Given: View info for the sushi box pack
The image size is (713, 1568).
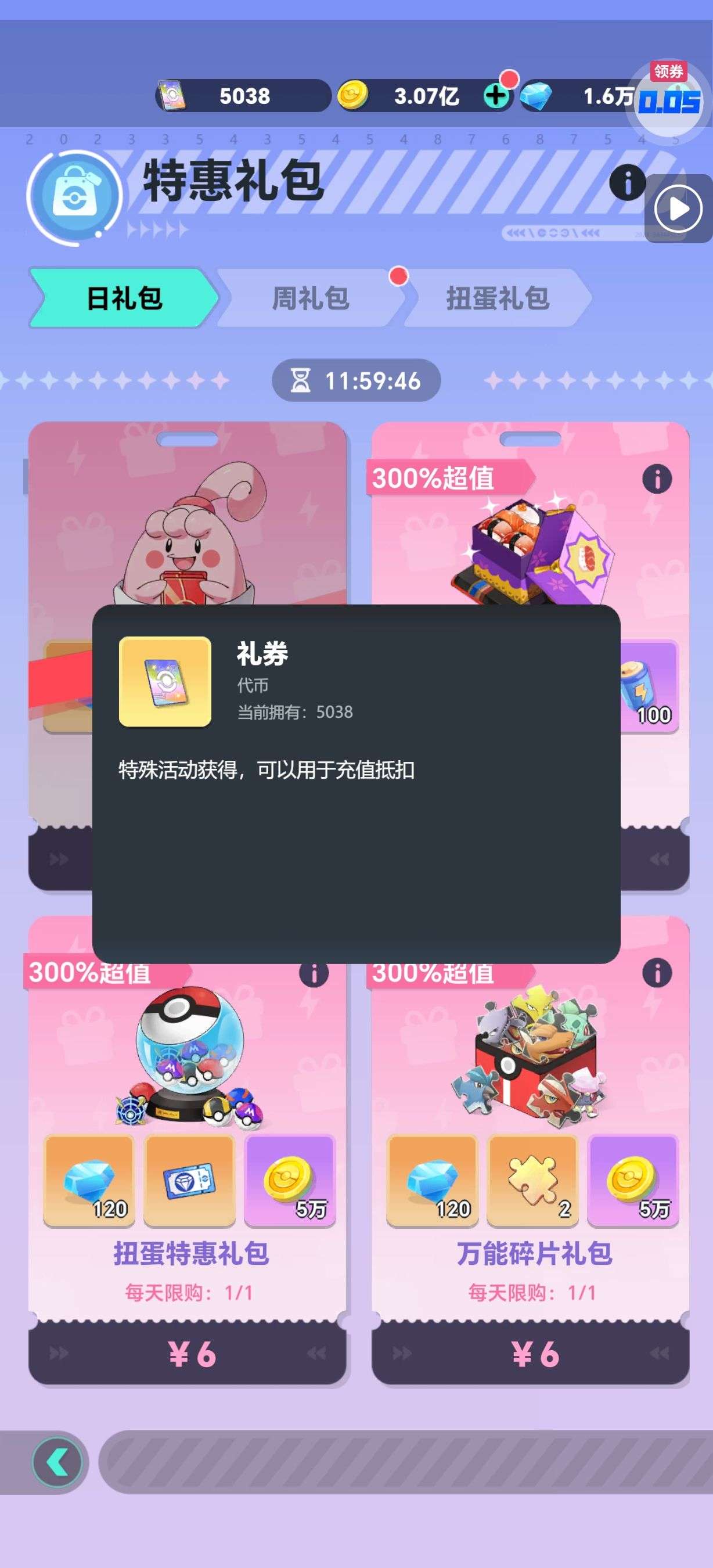Looking at the screenshot, I should coord(657,479).
